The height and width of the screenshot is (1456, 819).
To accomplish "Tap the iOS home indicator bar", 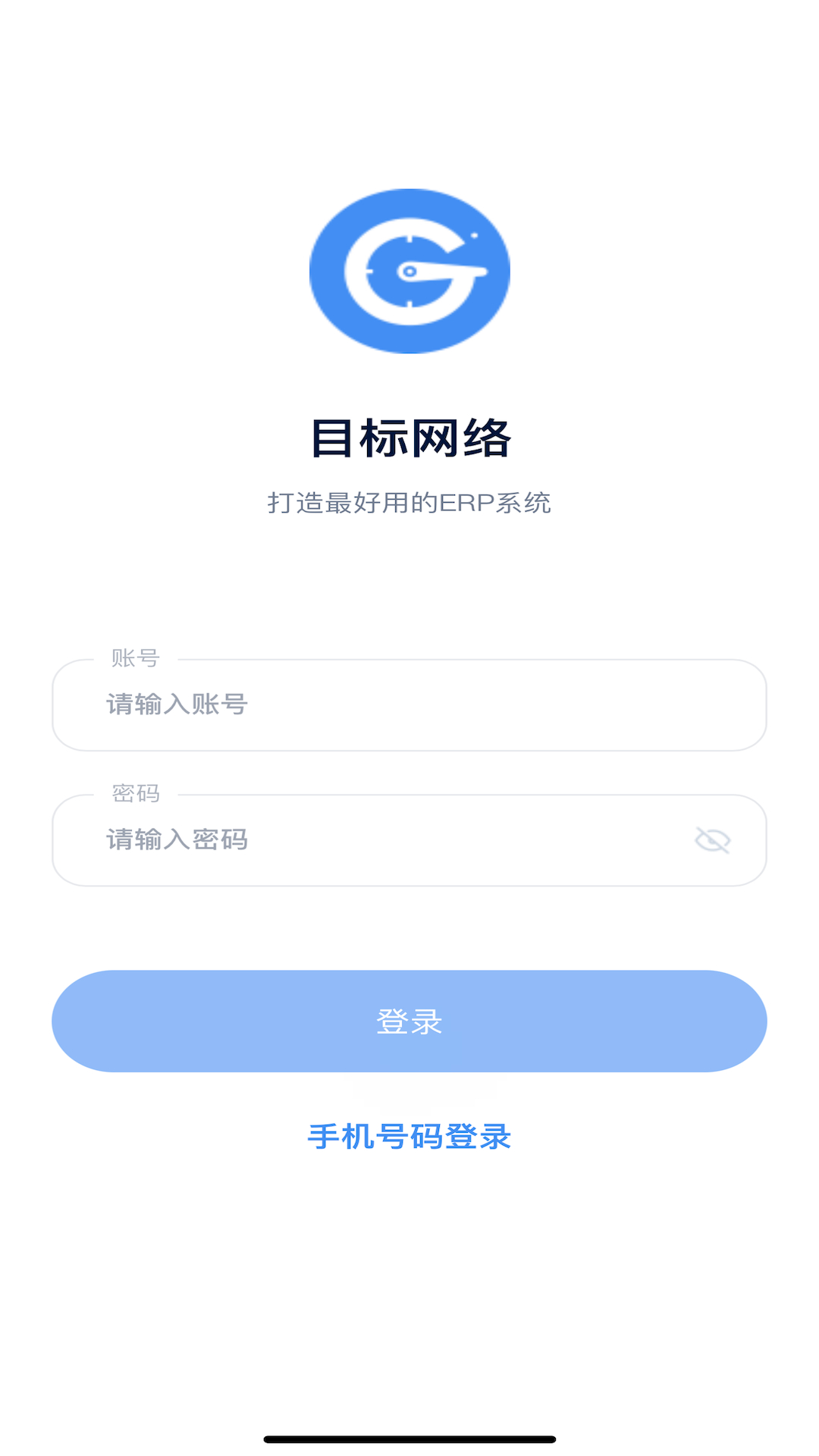I will point(409,1437).
